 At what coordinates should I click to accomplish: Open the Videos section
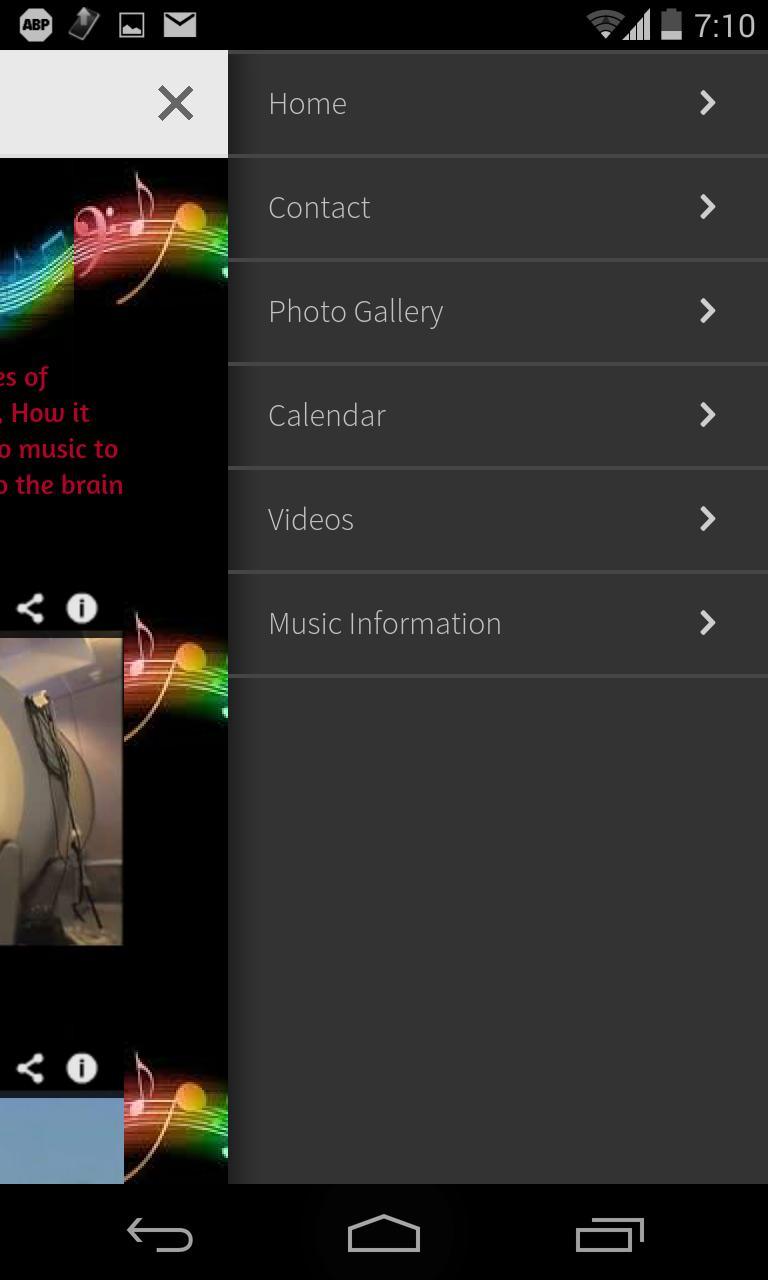tap(497, 520)
